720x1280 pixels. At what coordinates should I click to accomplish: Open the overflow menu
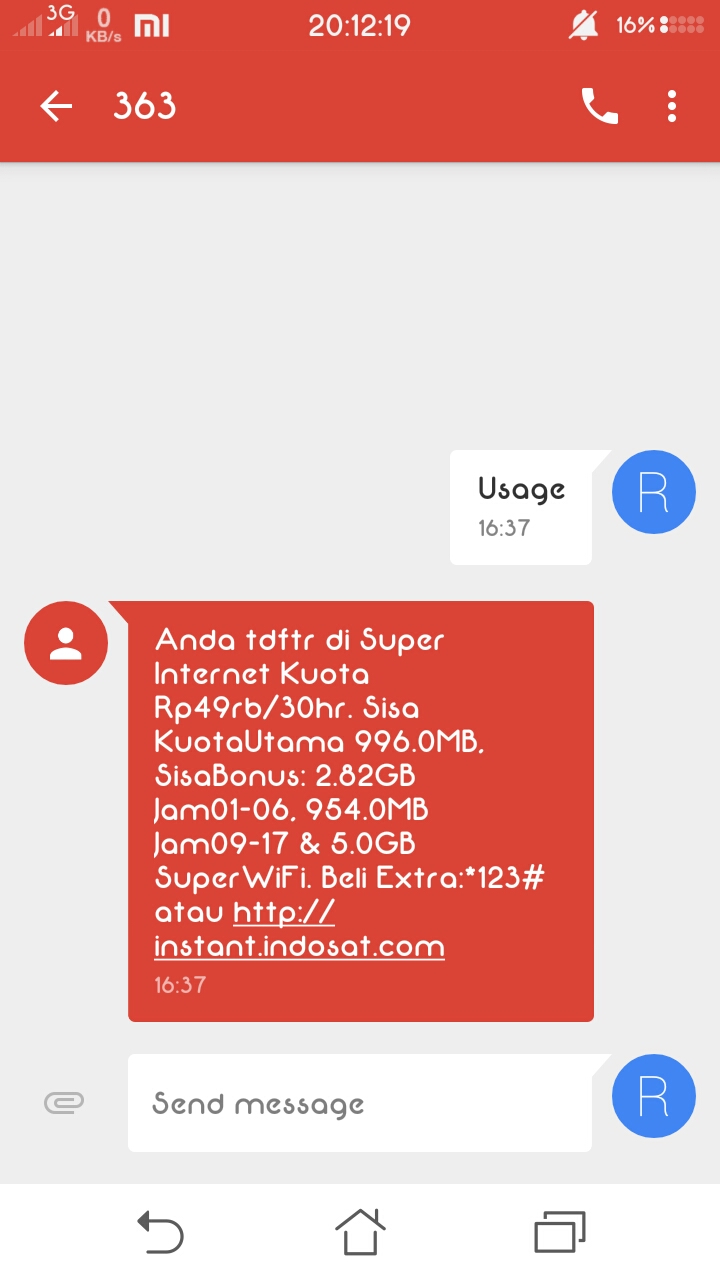pyautogui.click(x=672, y=106)
